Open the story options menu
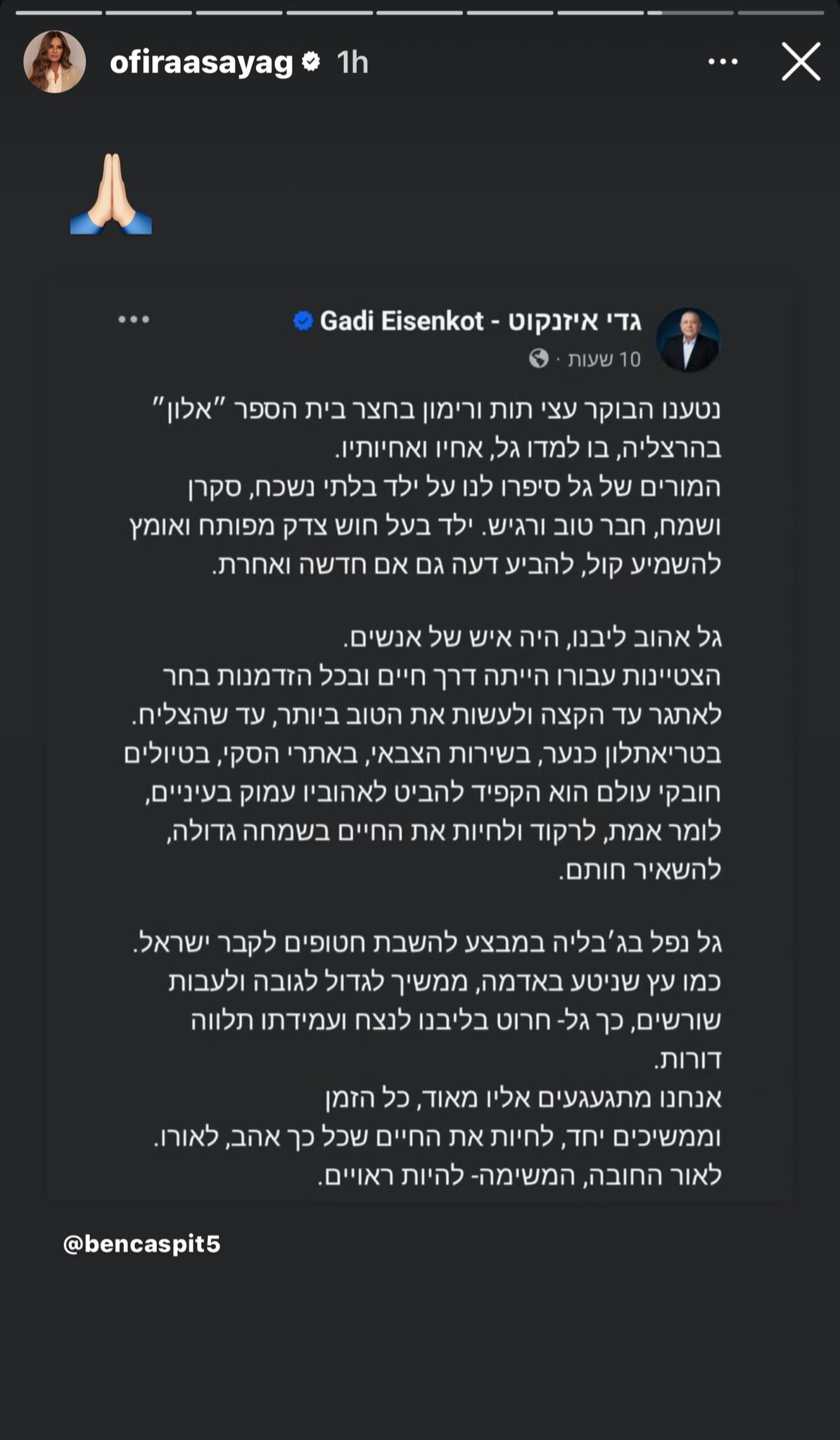 click(723, 62)
